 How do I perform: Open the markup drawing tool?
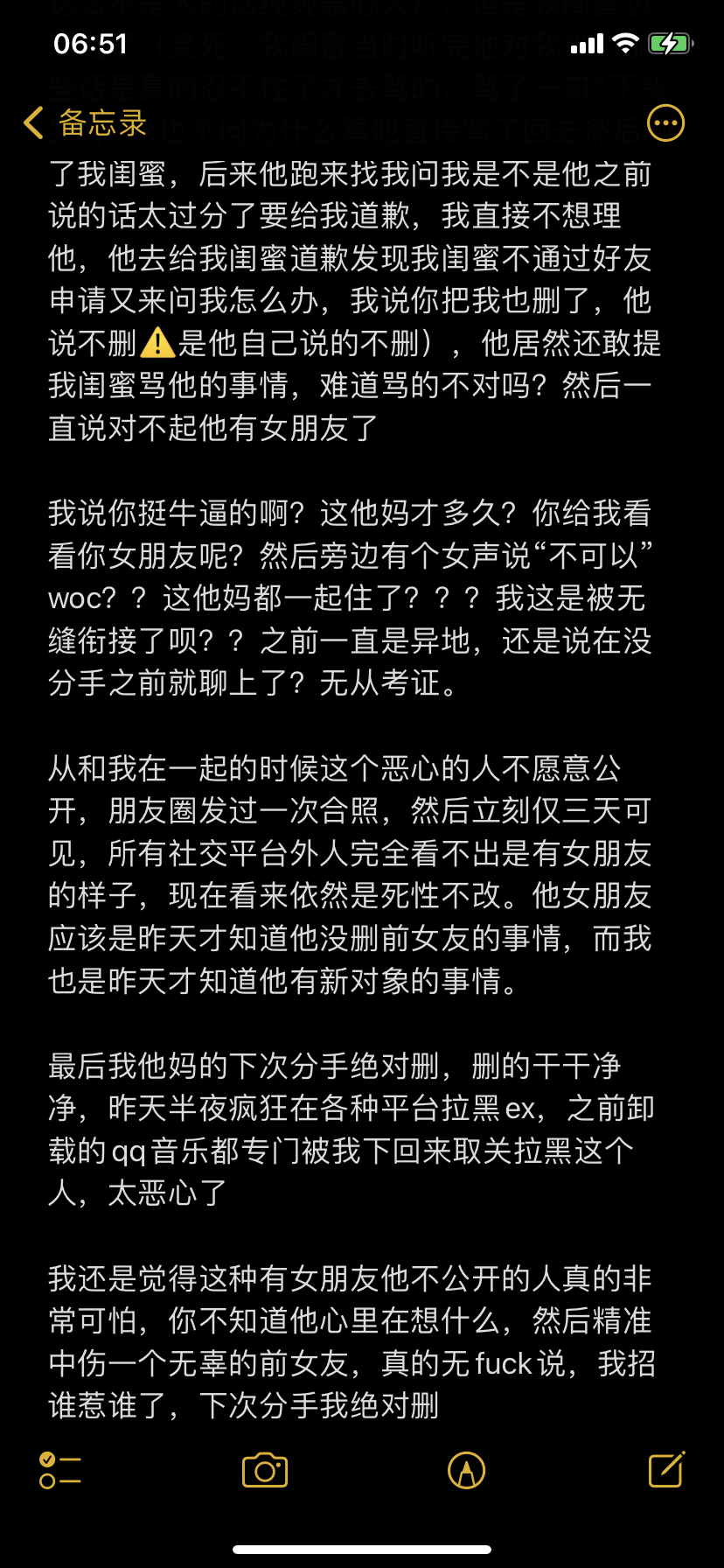click(466, 1470)
